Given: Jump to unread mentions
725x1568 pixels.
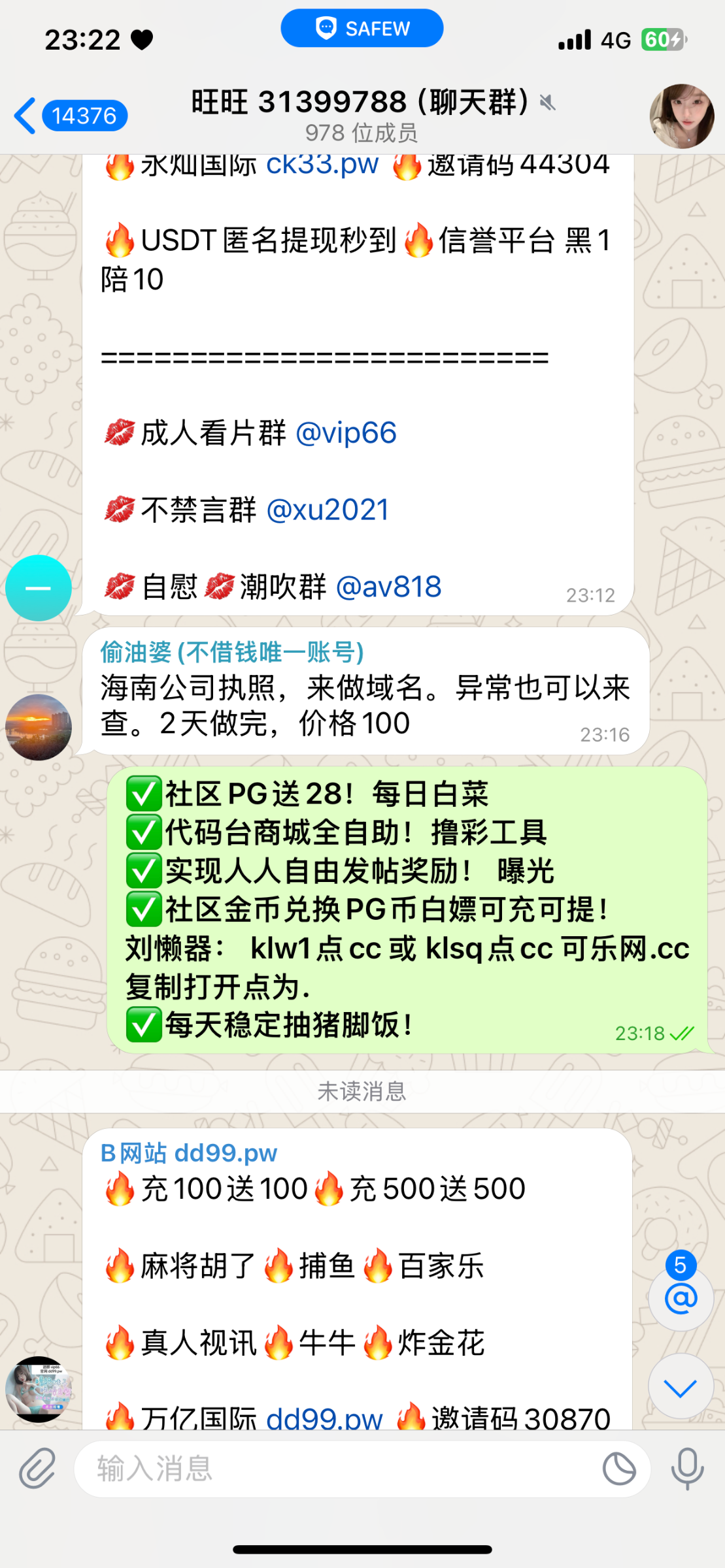Looking at the screenshot, I should coord(681,1298).
